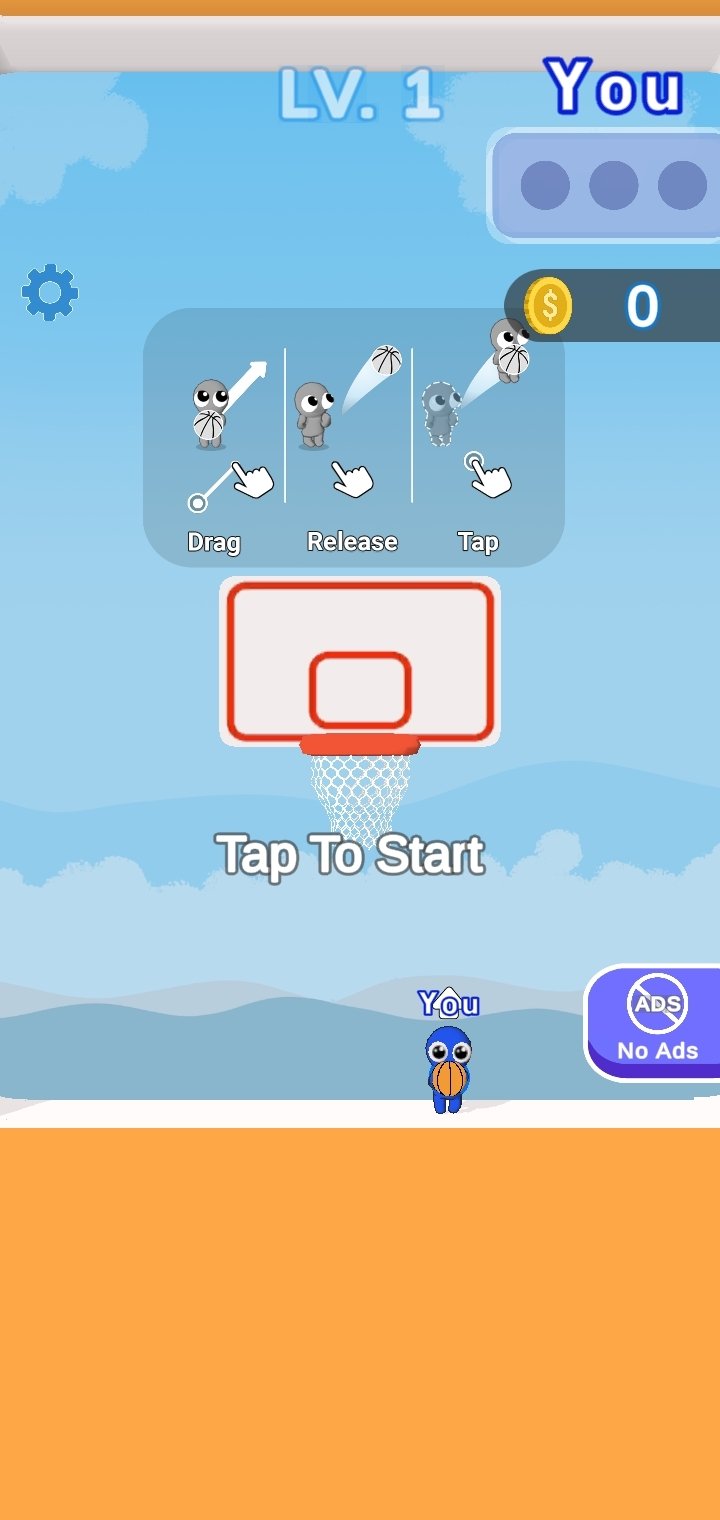Open the settings gear
This screenshot has height=1520, width=720.
(50, 293)
